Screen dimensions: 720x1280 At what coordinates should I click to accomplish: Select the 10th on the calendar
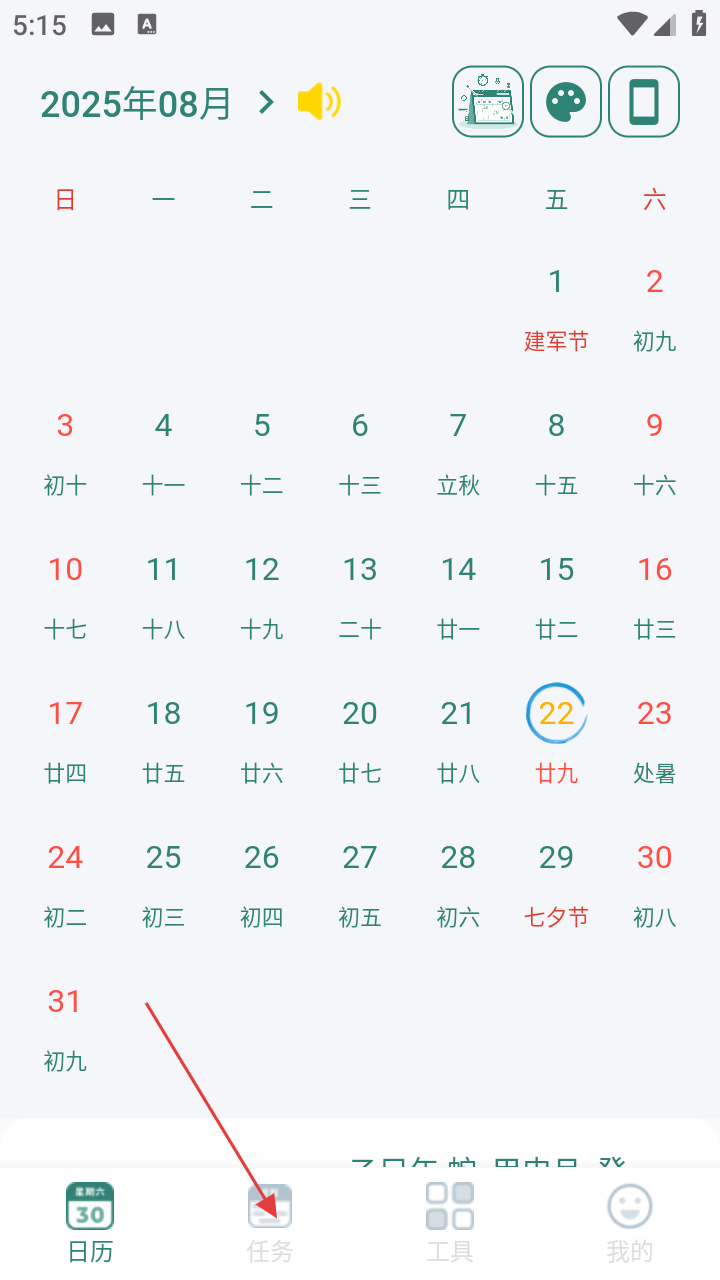[x=65, y=596]
